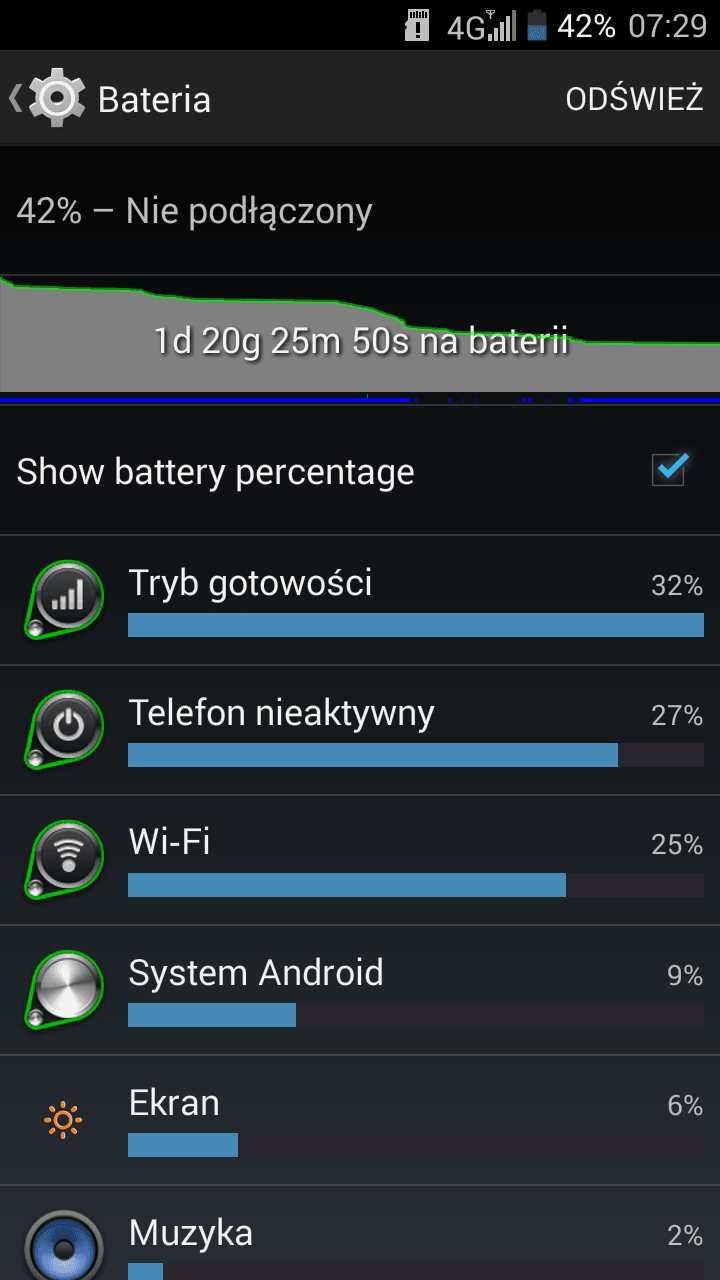Screen dimensions: 720x1280
Task: Open Ekran battery usage details
Action: tap(360, 1120)
